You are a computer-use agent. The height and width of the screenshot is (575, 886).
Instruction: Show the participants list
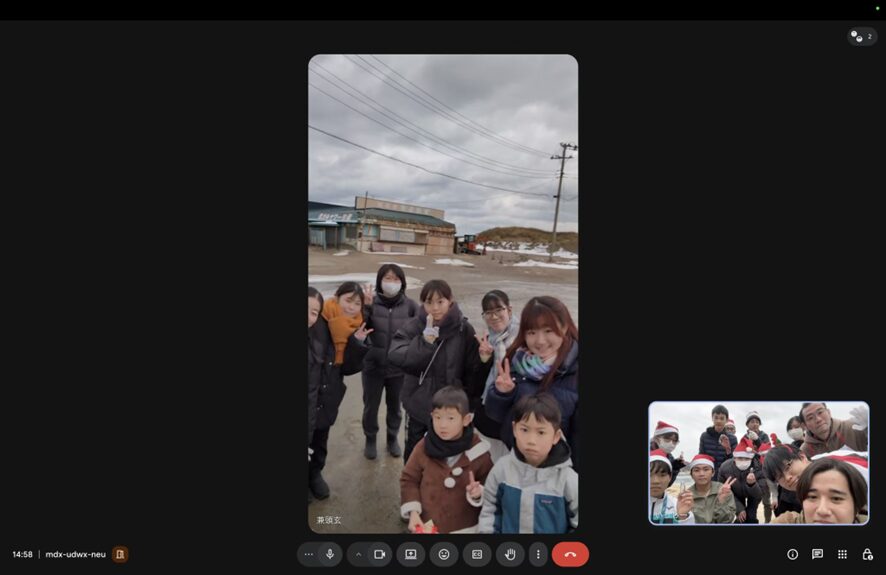[861, 36]
